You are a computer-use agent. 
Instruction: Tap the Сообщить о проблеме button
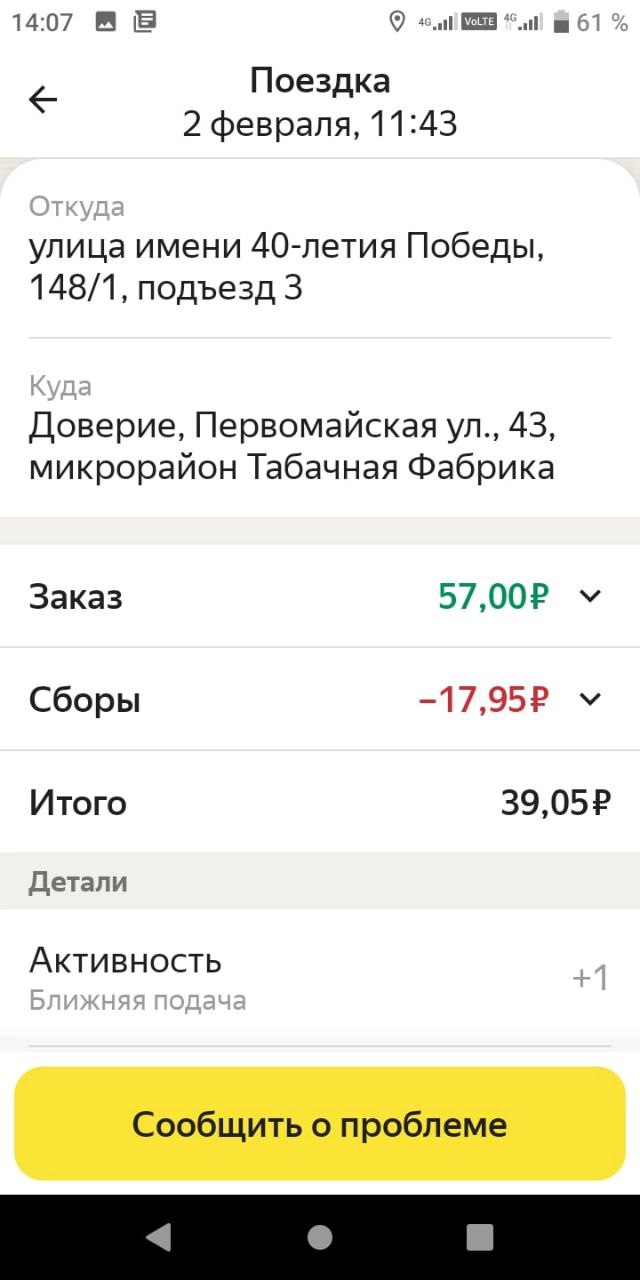pyautogui.click(x=320, y=1124)
